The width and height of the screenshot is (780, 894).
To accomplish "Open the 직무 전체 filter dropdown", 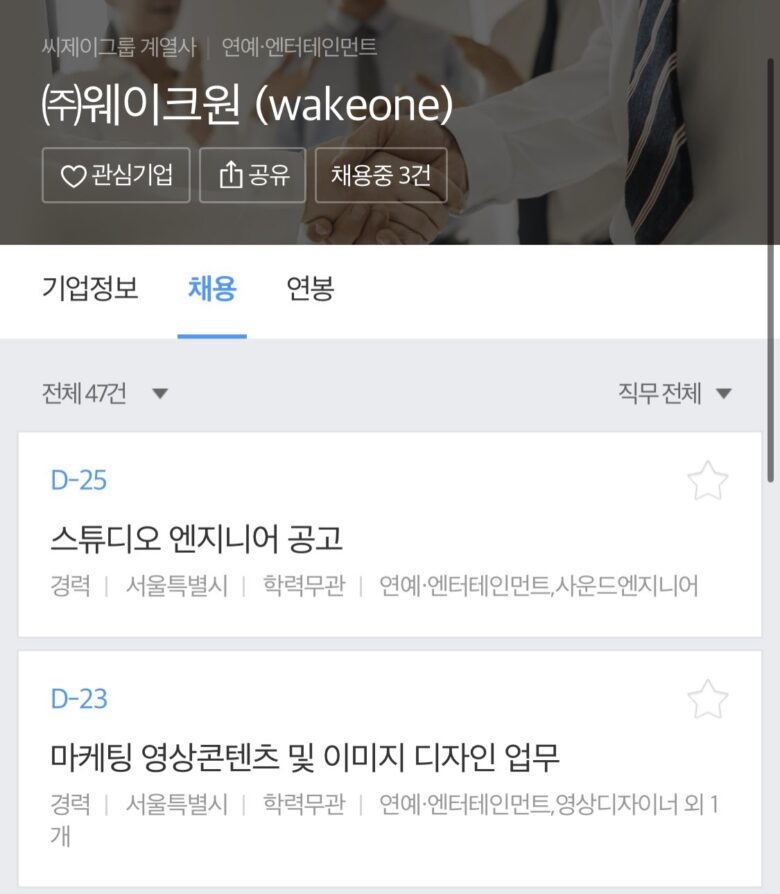I will [x=675, y=393].
